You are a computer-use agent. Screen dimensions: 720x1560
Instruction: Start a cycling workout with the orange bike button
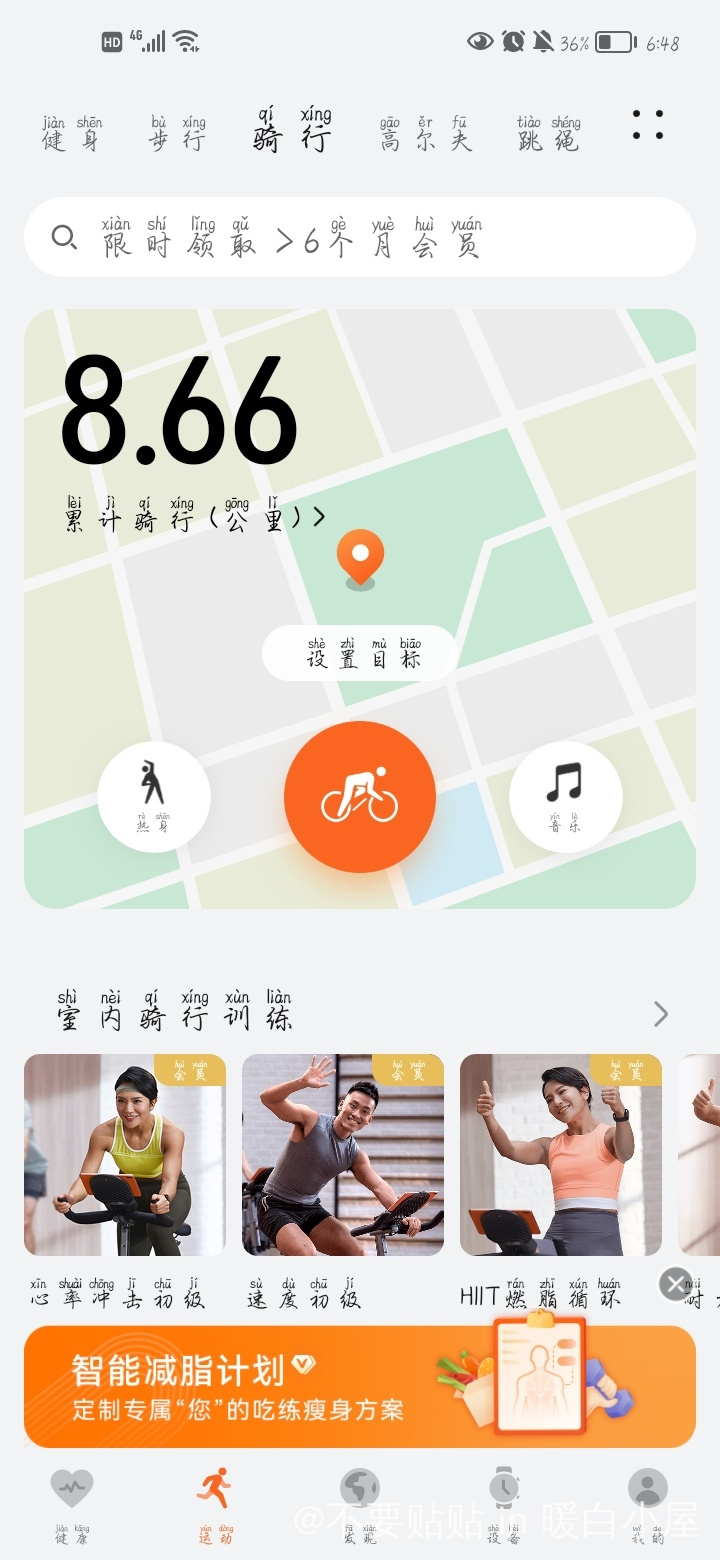pos(360,797)
